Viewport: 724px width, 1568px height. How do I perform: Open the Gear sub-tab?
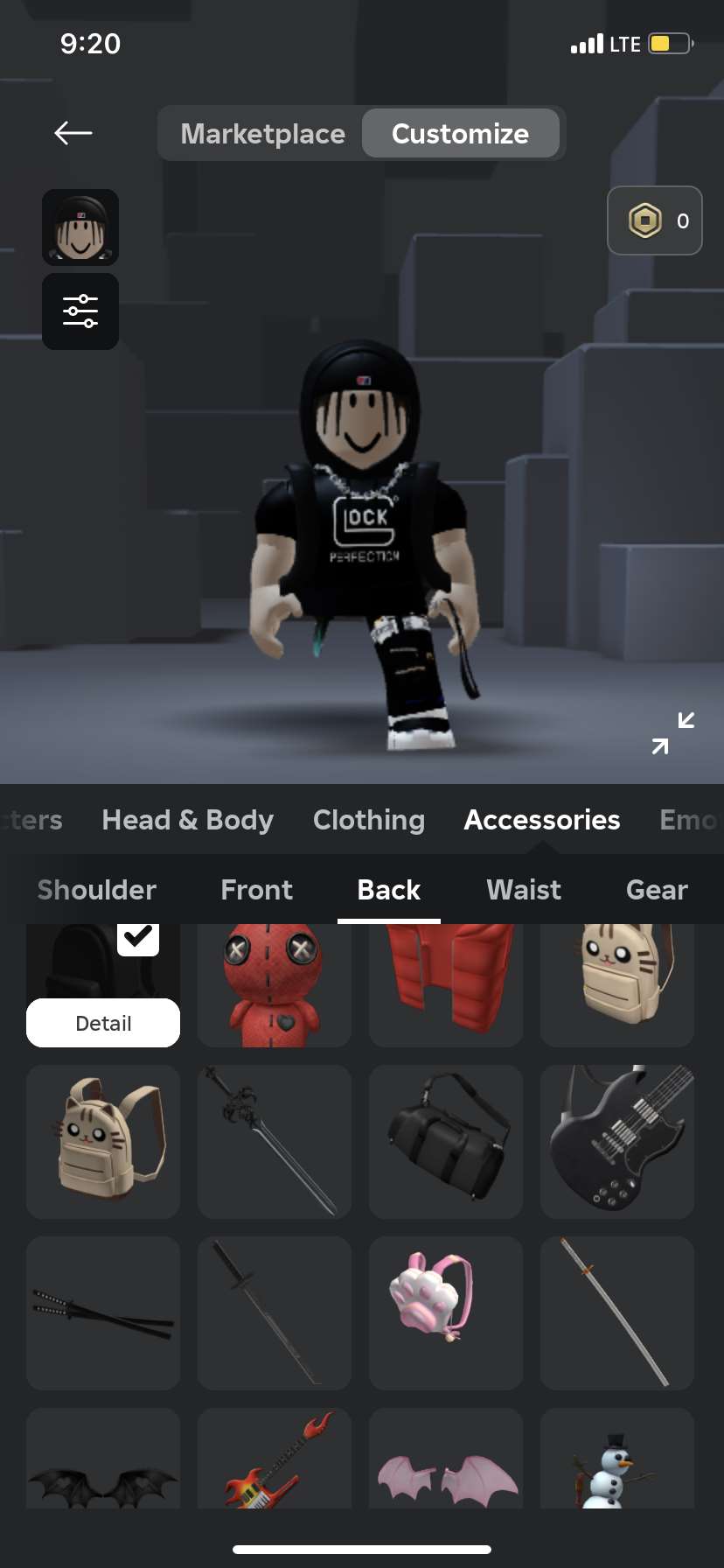(x=657, y=890)
